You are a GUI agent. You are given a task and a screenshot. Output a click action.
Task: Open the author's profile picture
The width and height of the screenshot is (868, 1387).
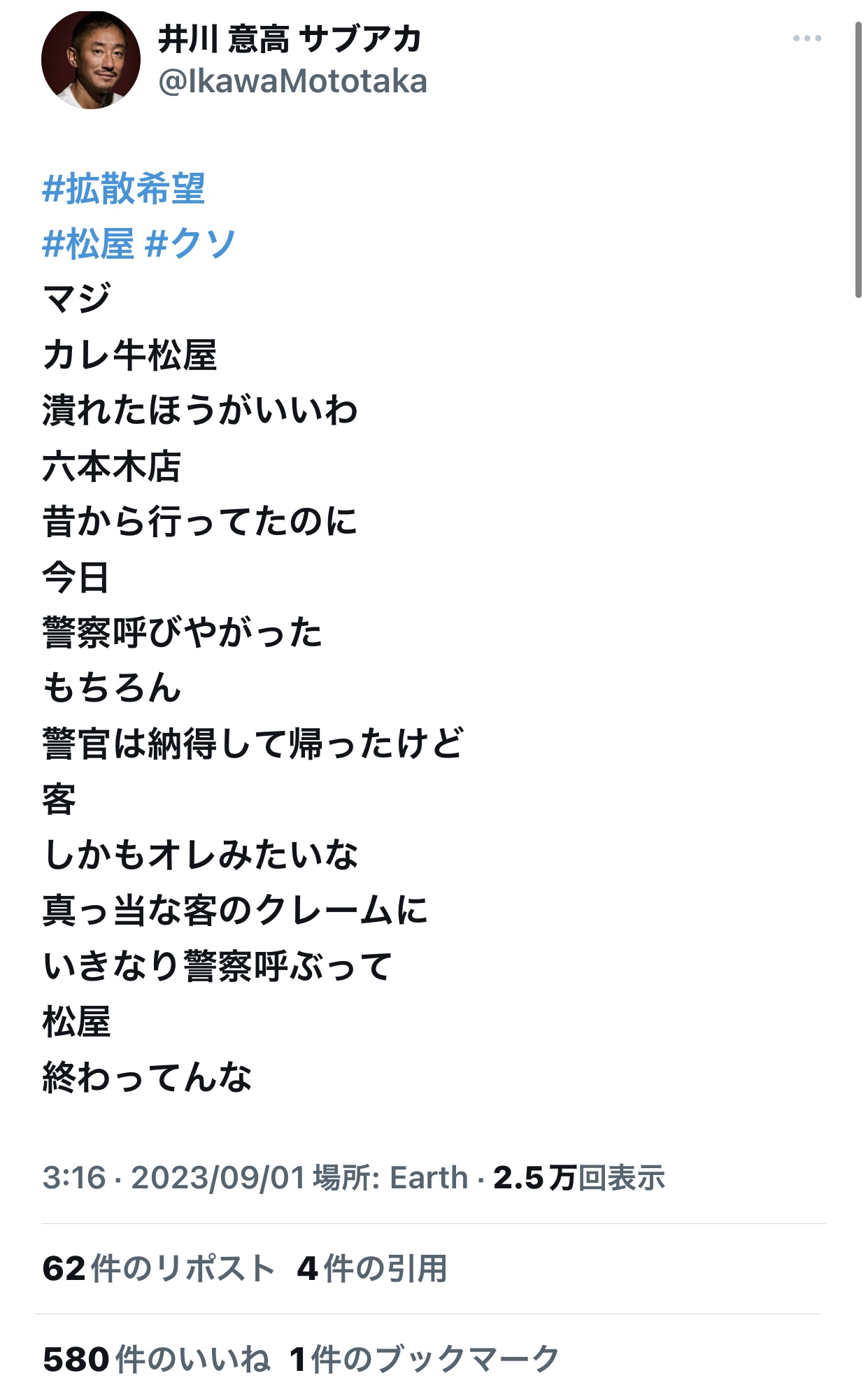[x=90, y=60]
